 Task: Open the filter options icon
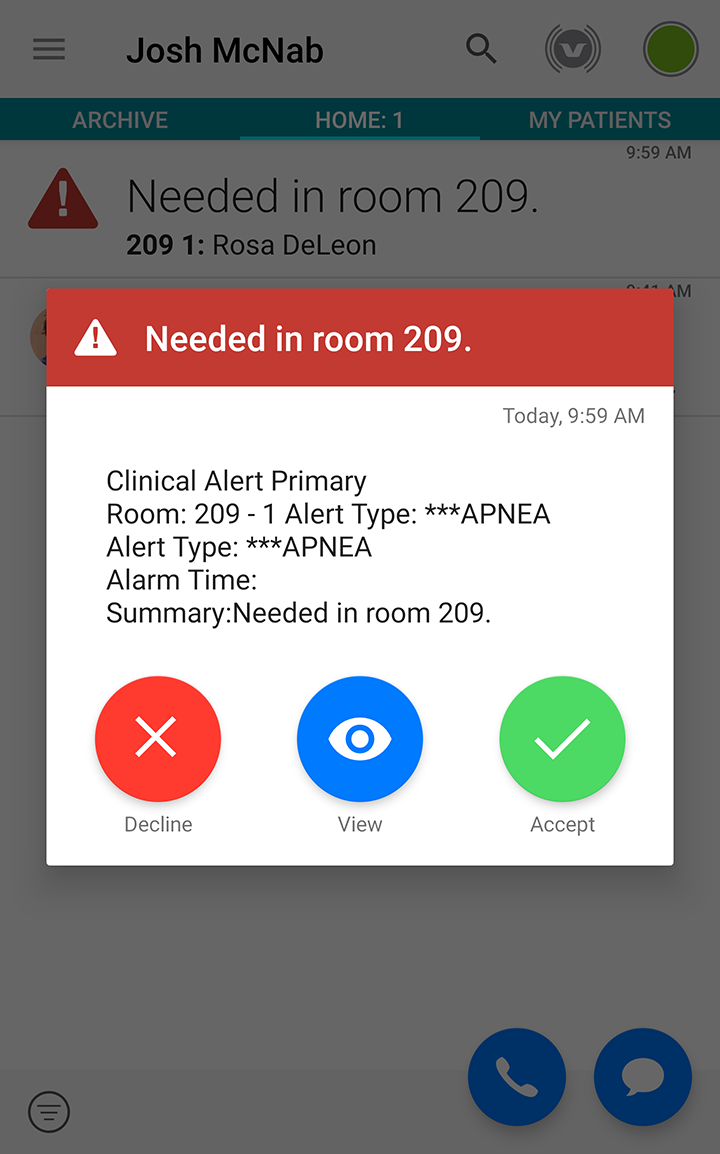click(49, 1111)
